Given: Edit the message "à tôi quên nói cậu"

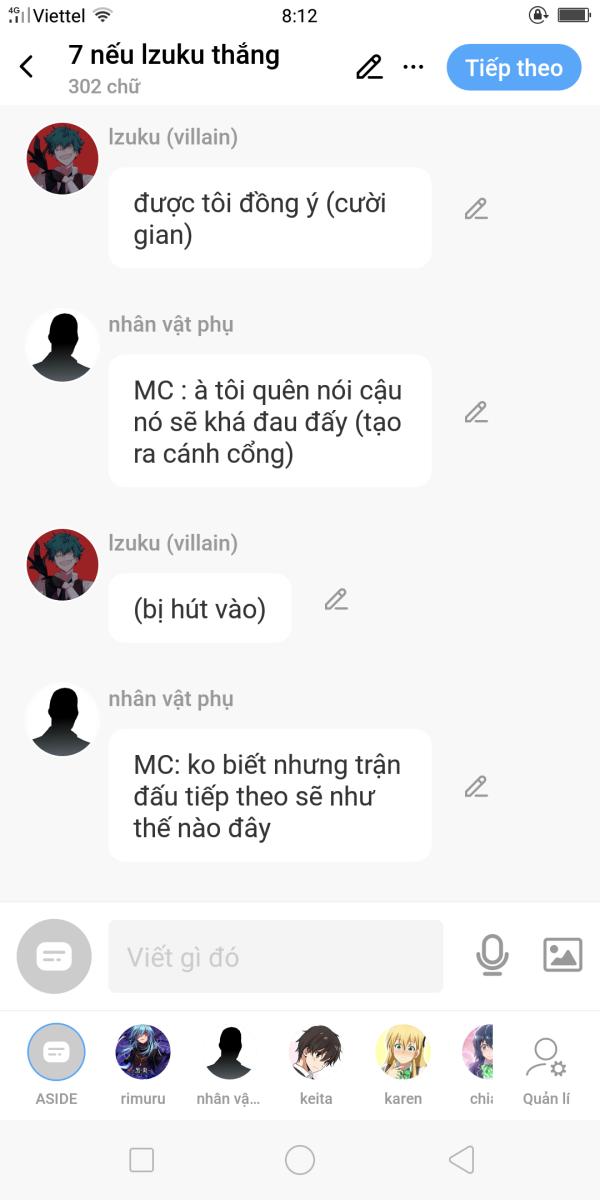Looking at the screenshot, I should tap(476, 412).
